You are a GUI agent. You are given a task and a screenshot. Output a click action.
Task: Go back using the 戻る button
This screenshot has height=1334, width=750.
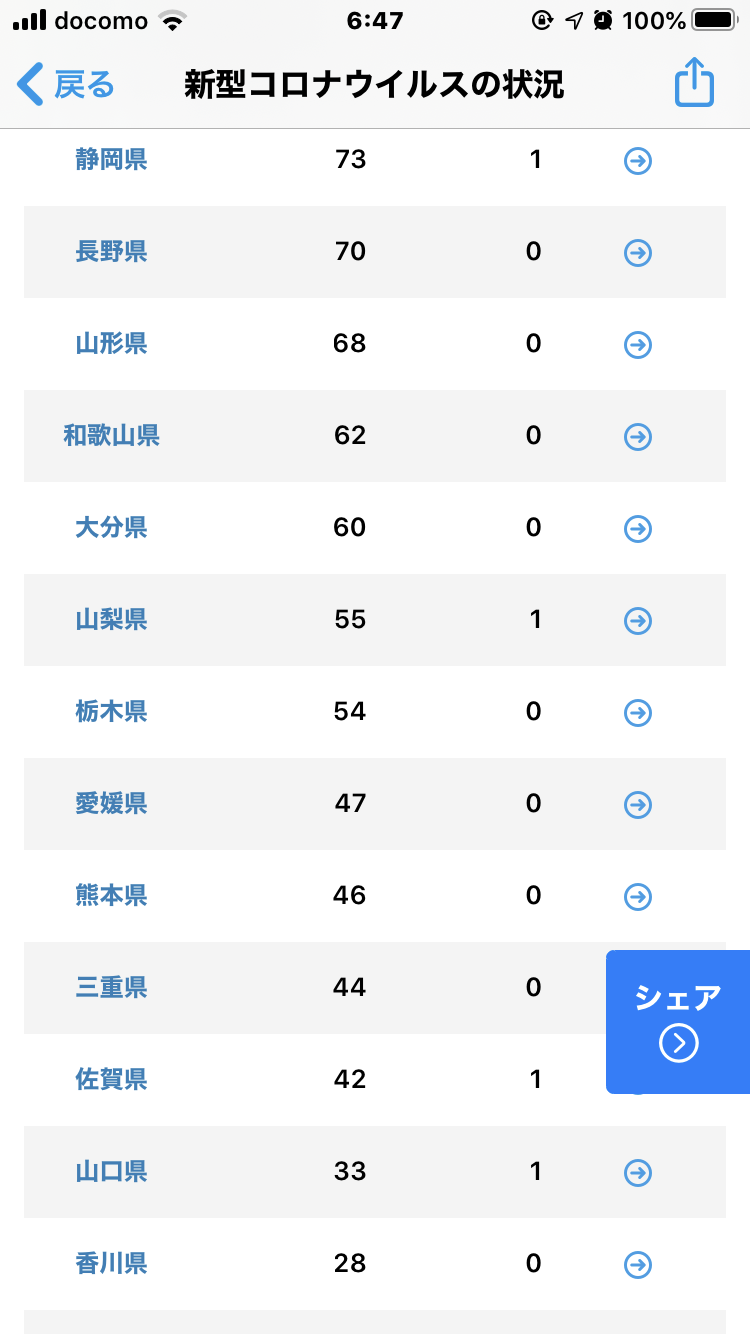click(66, 85)
